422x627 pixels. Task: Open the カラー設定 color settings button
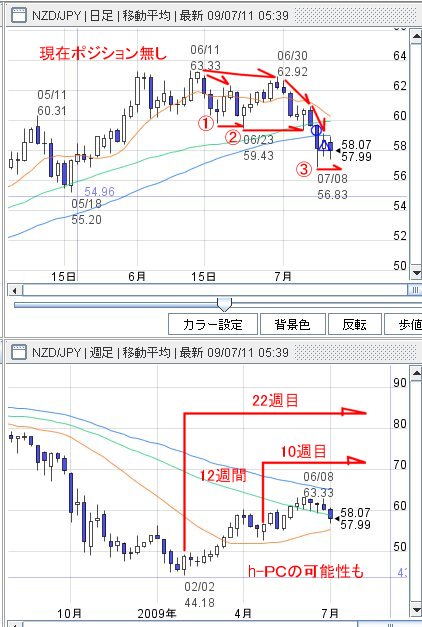tap(212, 324)
